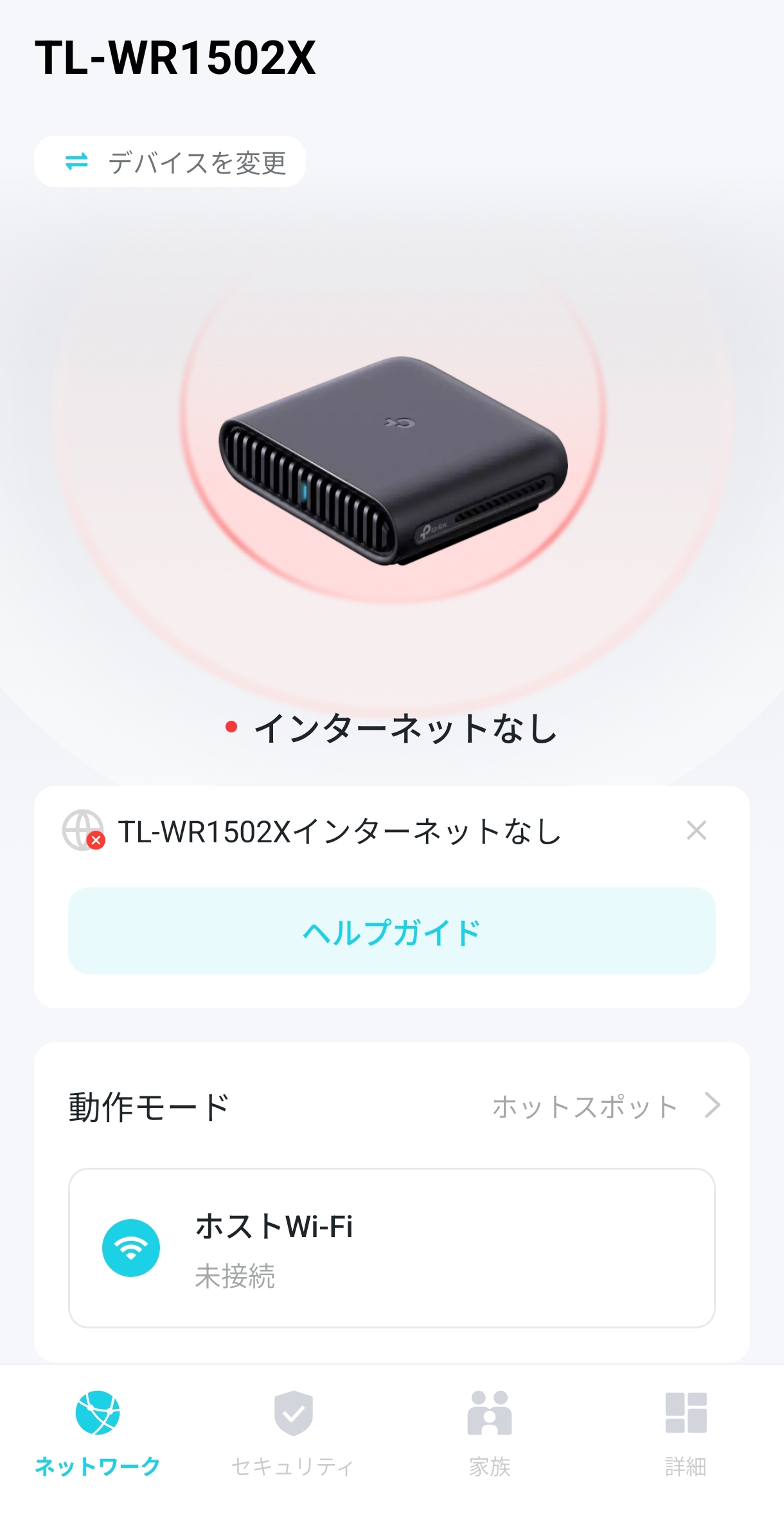Switch to the 詳細 tab
This screenshot has width=784, height=1513.
pos(685,1433)
